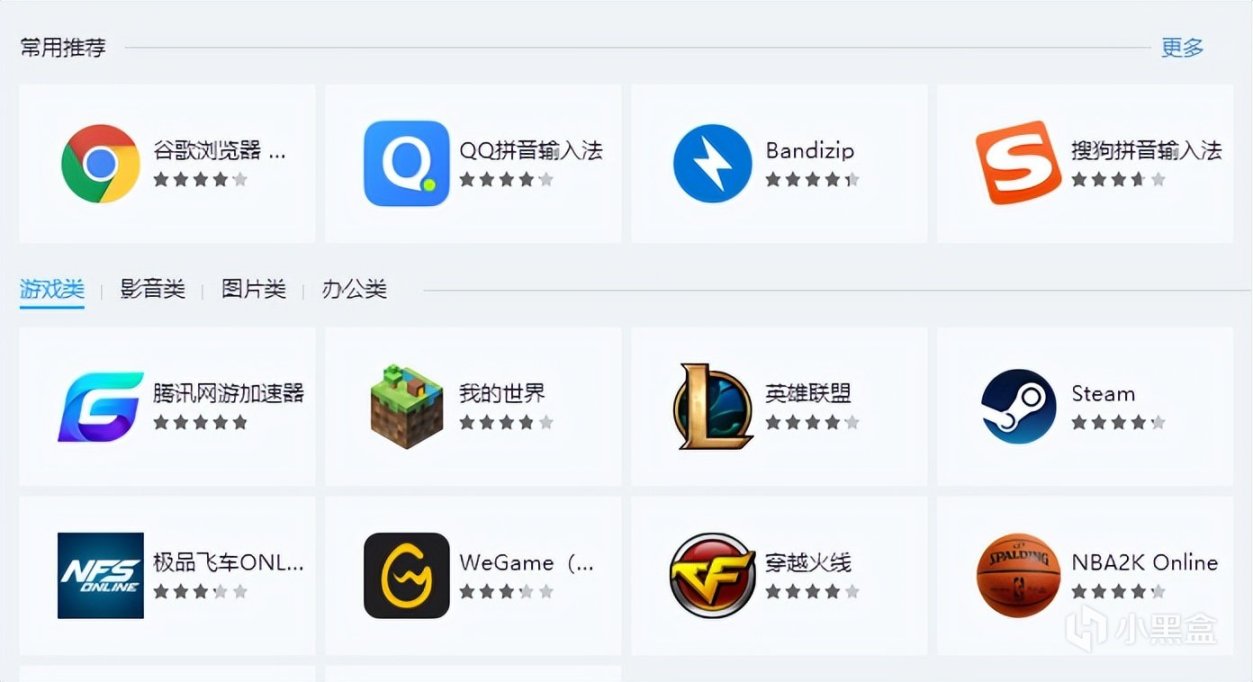1253x682 pixels.
Task: View the 极品飞车ONLINE game card
Action: tap(167, 575)
